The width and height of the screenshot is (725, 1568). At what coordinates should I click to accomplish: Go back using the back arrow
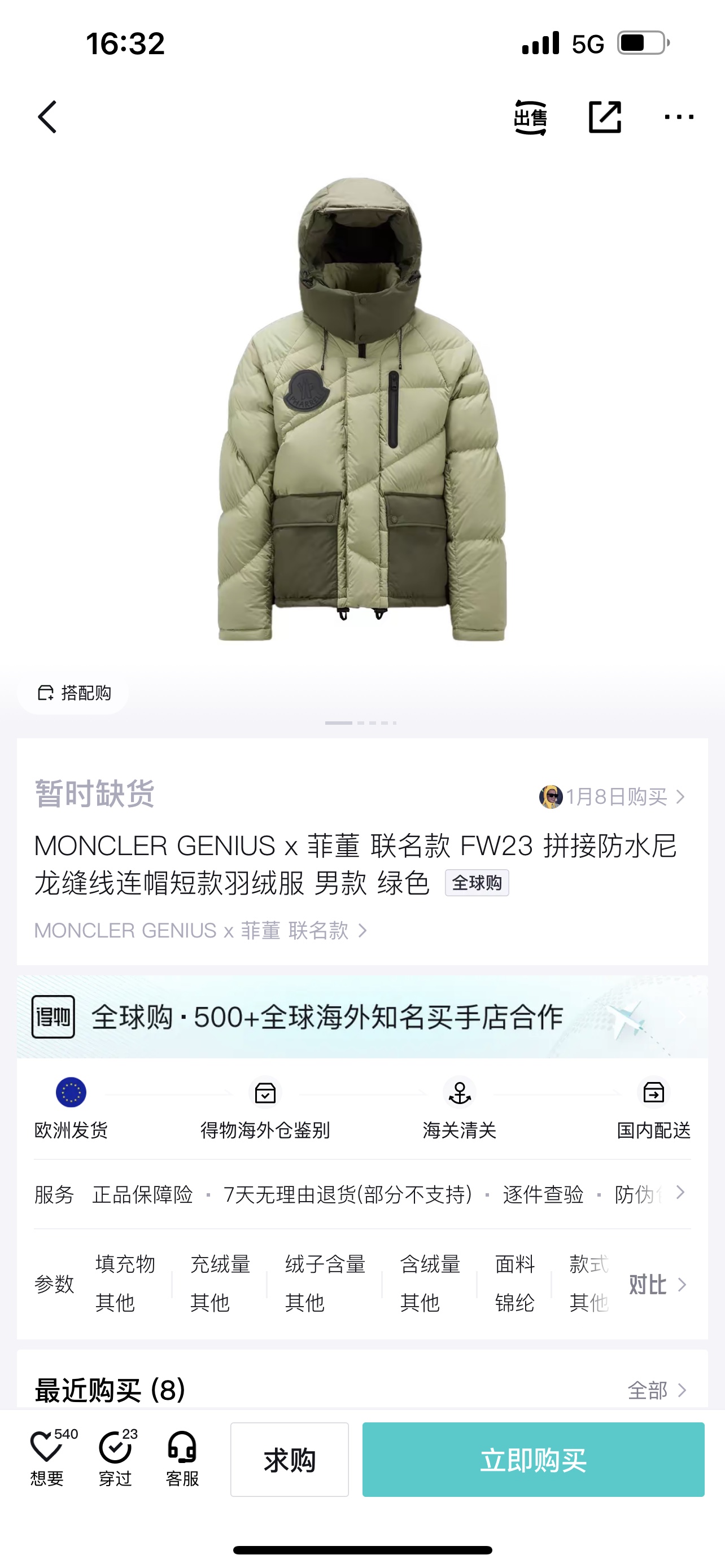pos(47,117)
